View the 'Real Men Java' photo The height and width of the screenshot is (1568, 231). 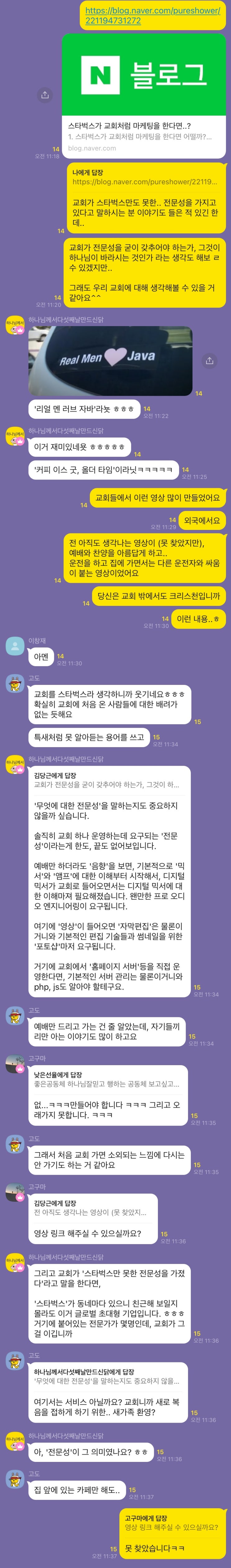click(x=110, y=361)
